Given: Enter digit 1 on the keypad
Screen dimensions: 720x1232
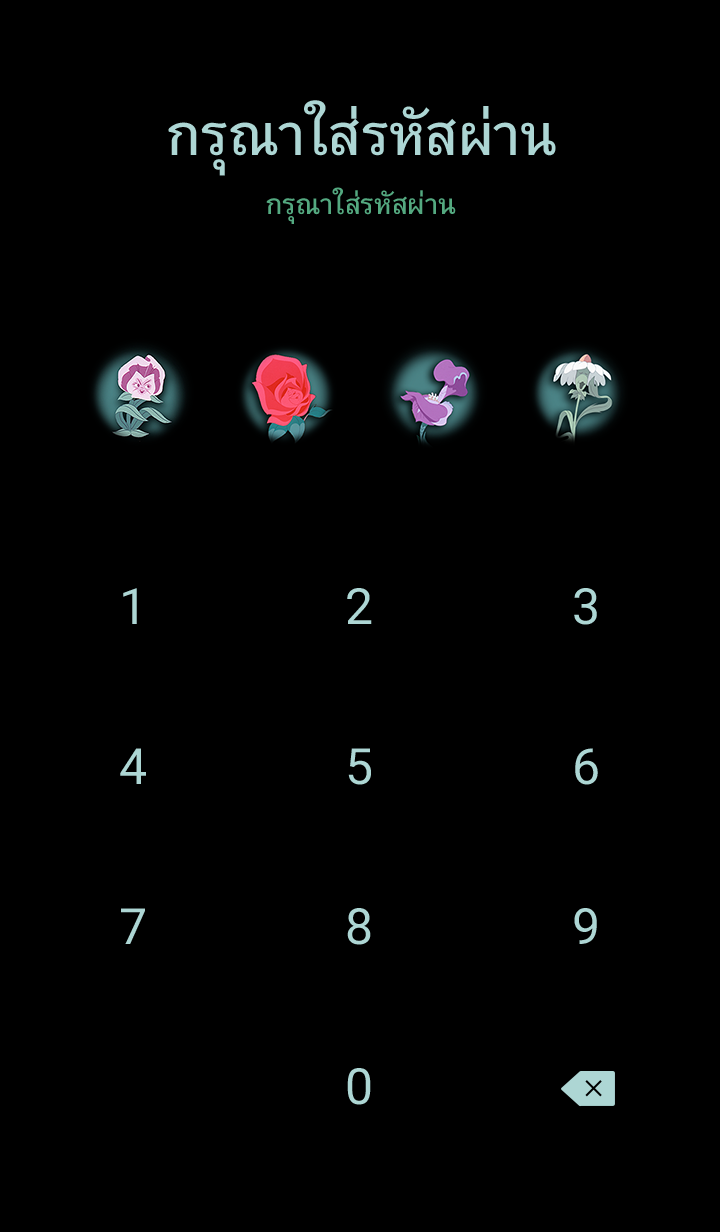Looking at the screenshot, I should pos(132,607).
